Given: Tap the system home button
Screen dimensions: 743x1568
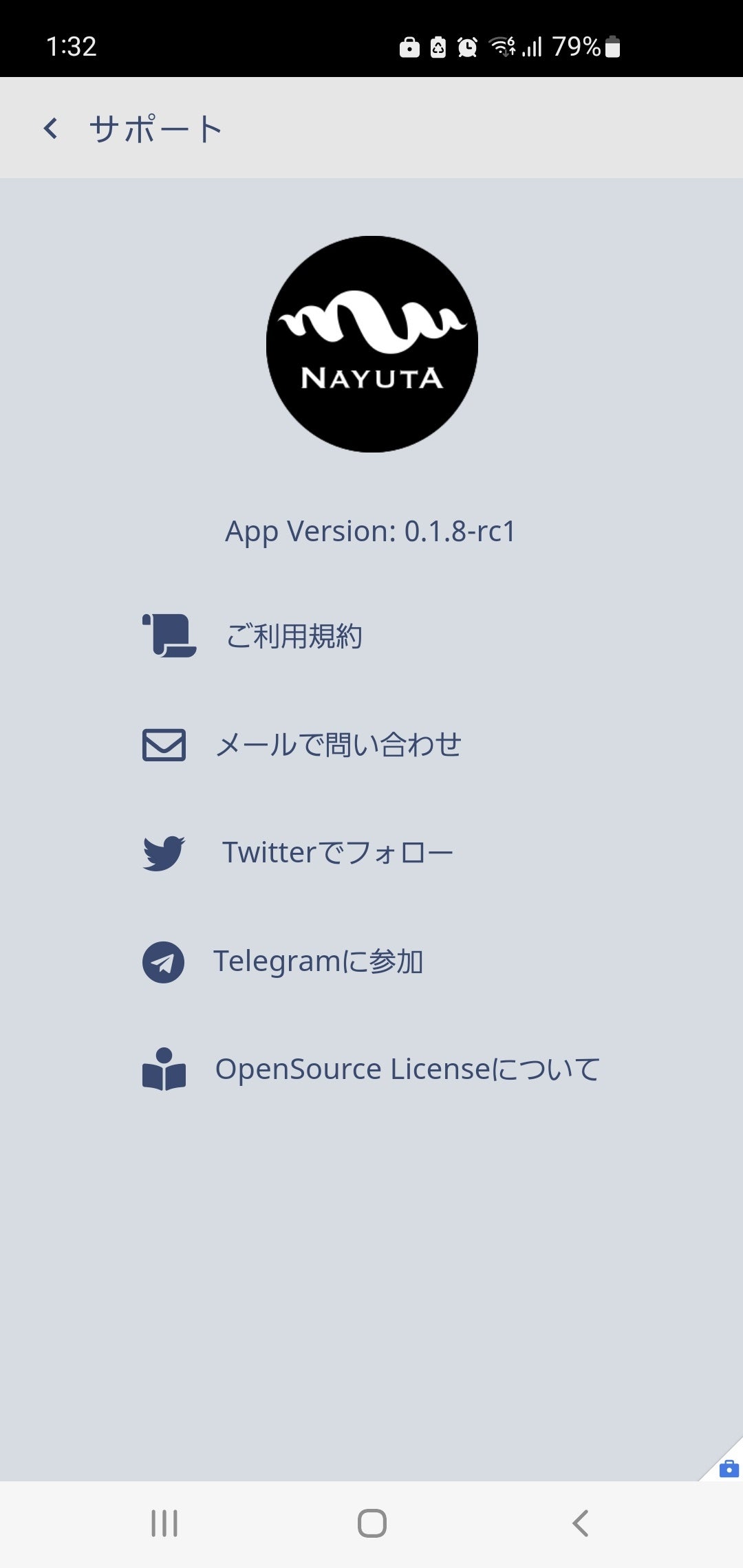Looking at the screenshot, I should [x=371, y=1523].
